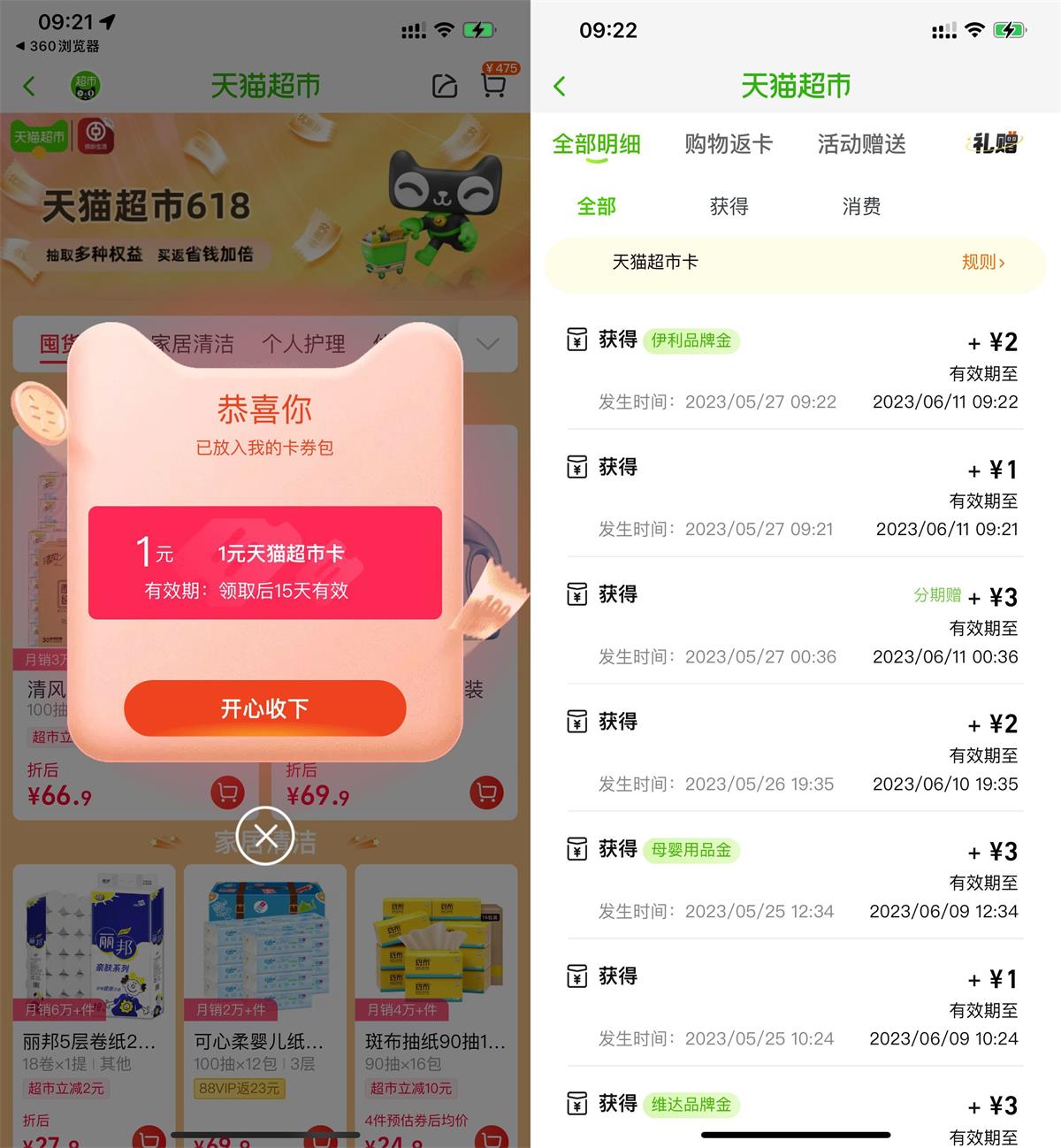
Task: Switch to the 活动赠送 tab
Action: coord(861,144)
